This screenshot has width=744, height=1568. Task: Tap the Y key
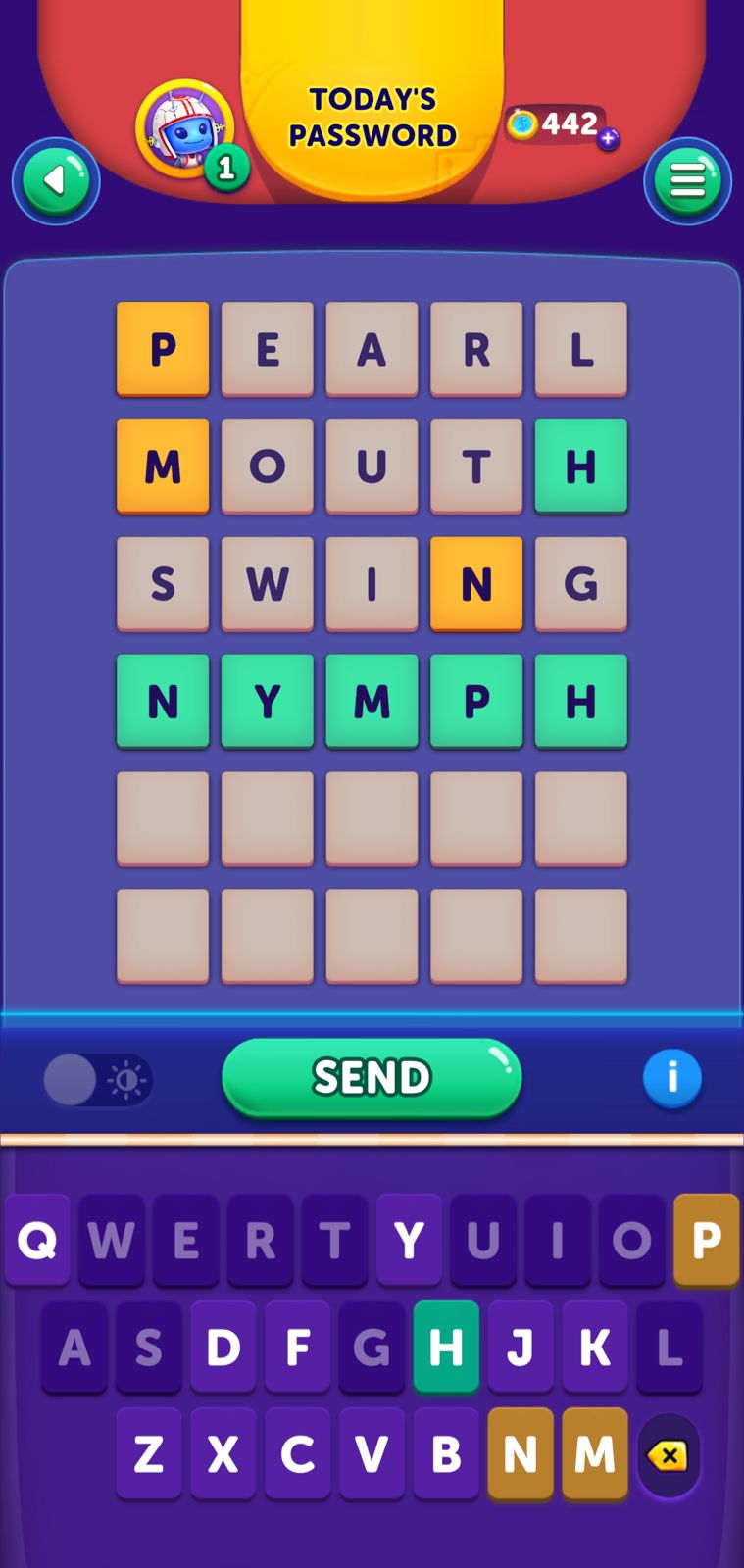409,1241
